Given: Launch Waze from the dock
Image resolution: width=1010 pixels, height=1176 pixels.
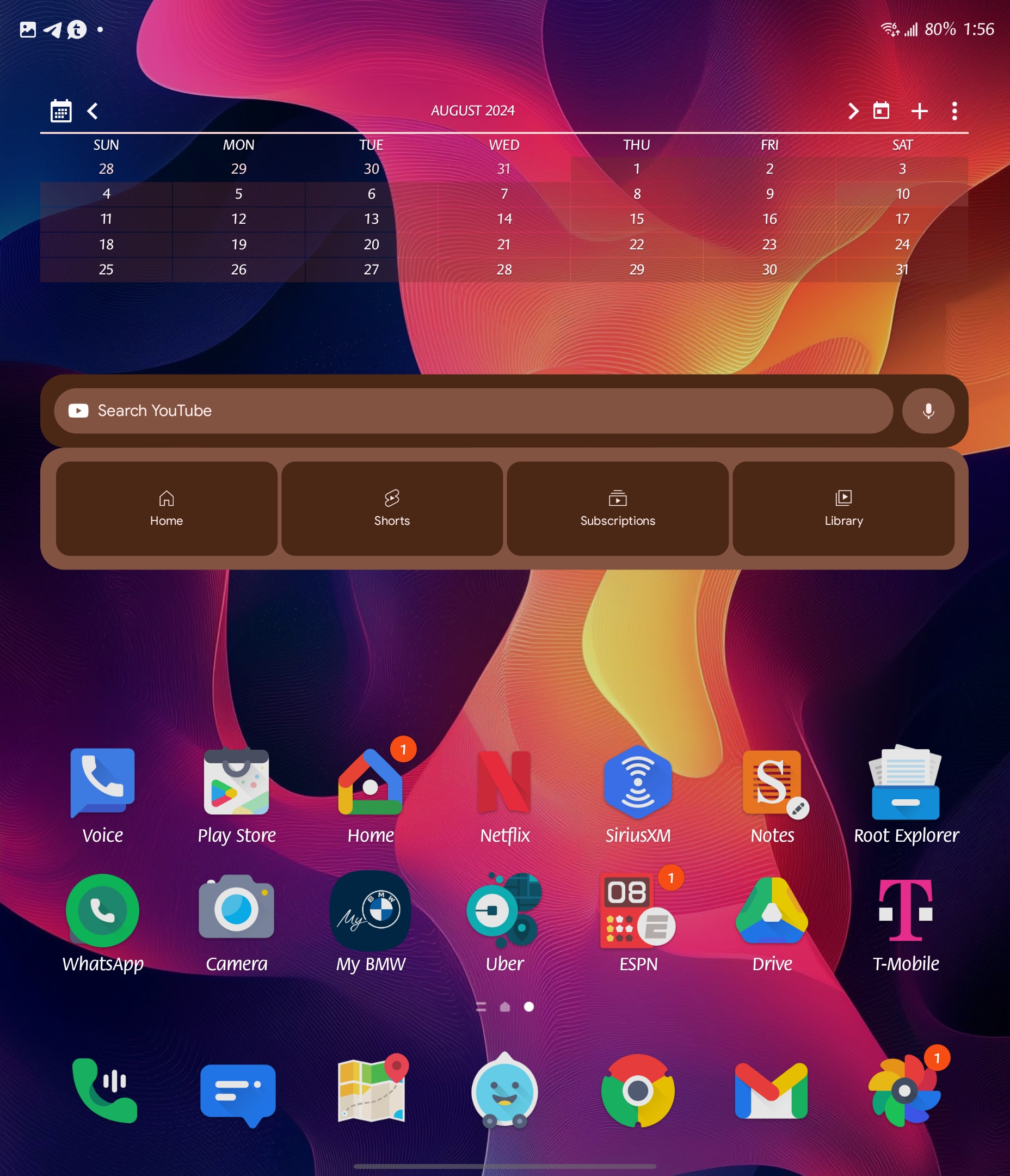Looking at the screenshot, I should coord(504,1091).
